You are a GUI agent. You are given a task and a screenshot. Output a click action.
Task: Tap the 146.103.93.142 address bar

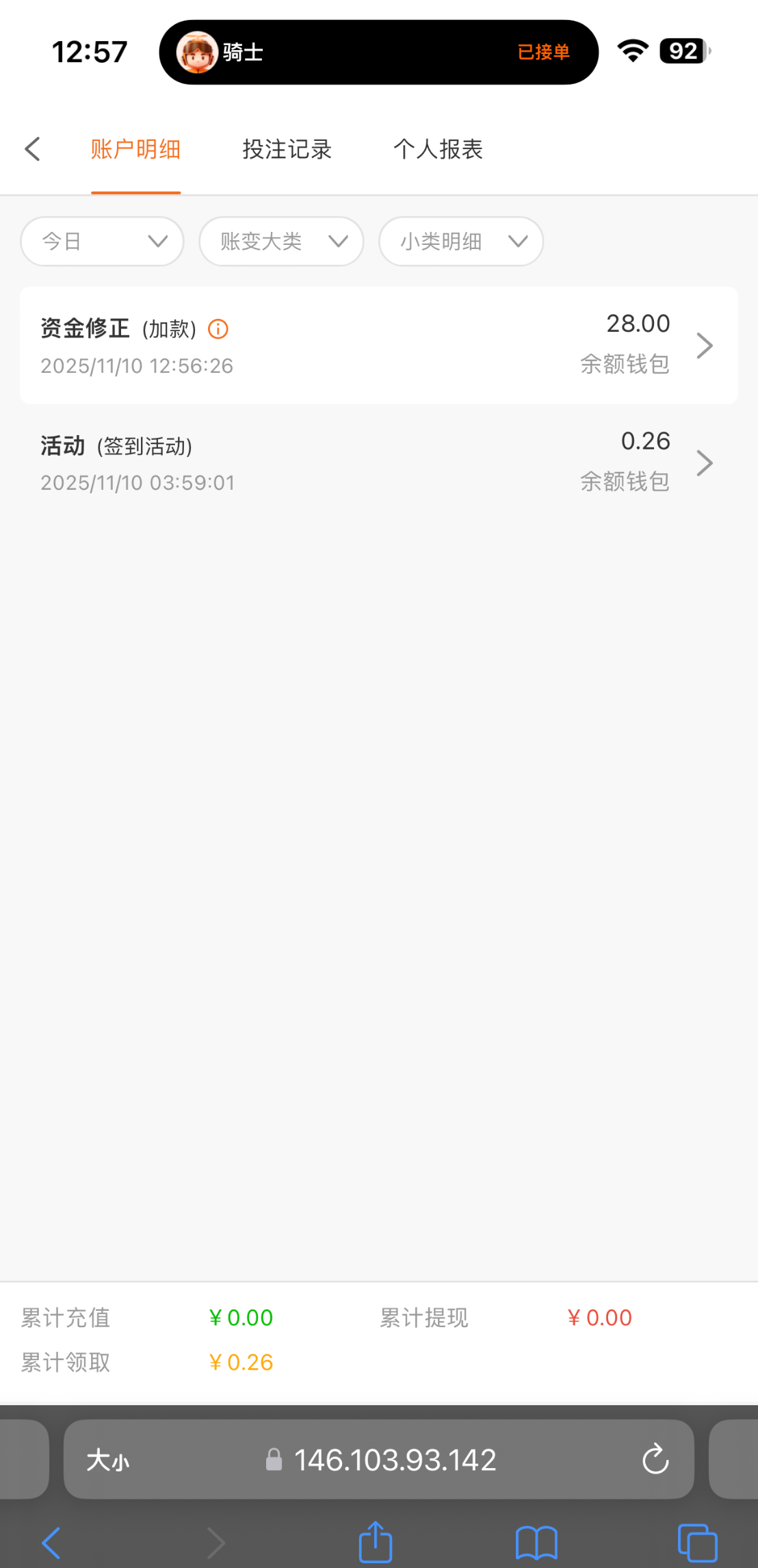(x=395, y=1461)
